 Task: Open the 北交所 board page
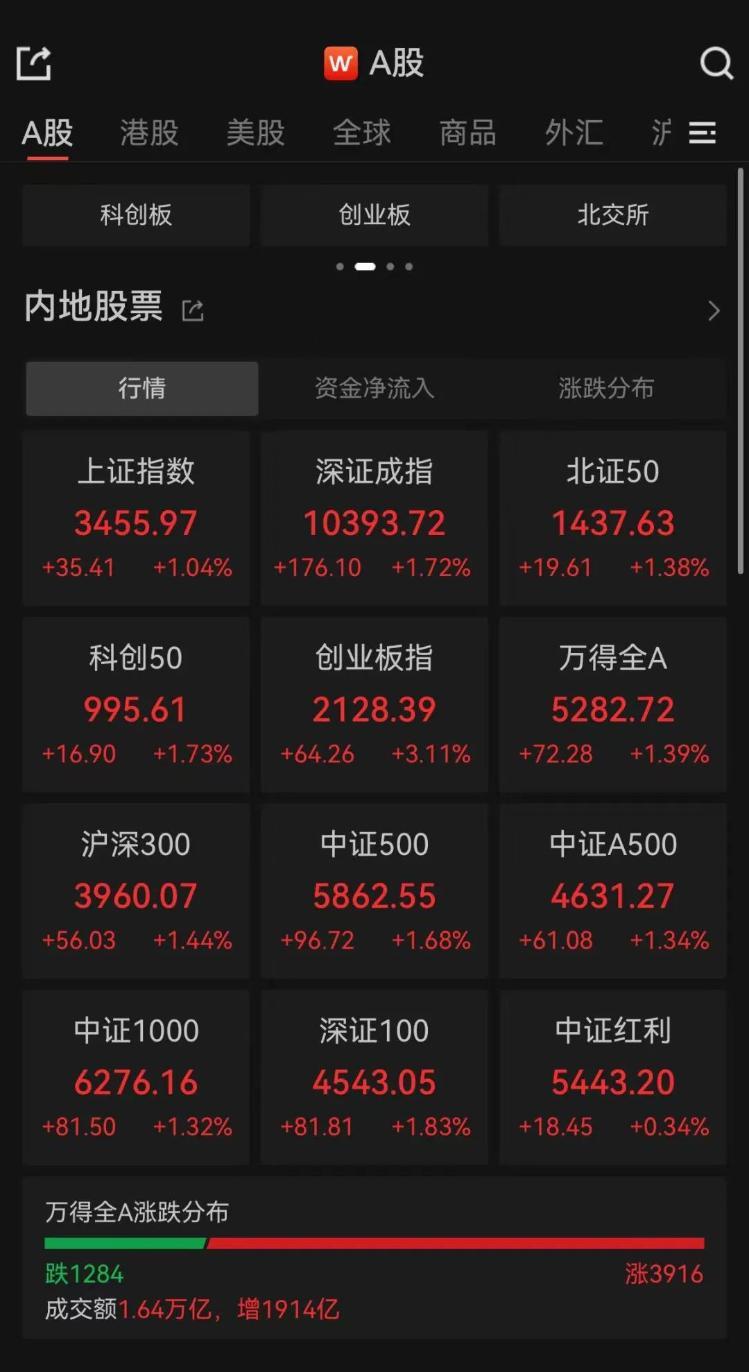(x=612, y=215)
